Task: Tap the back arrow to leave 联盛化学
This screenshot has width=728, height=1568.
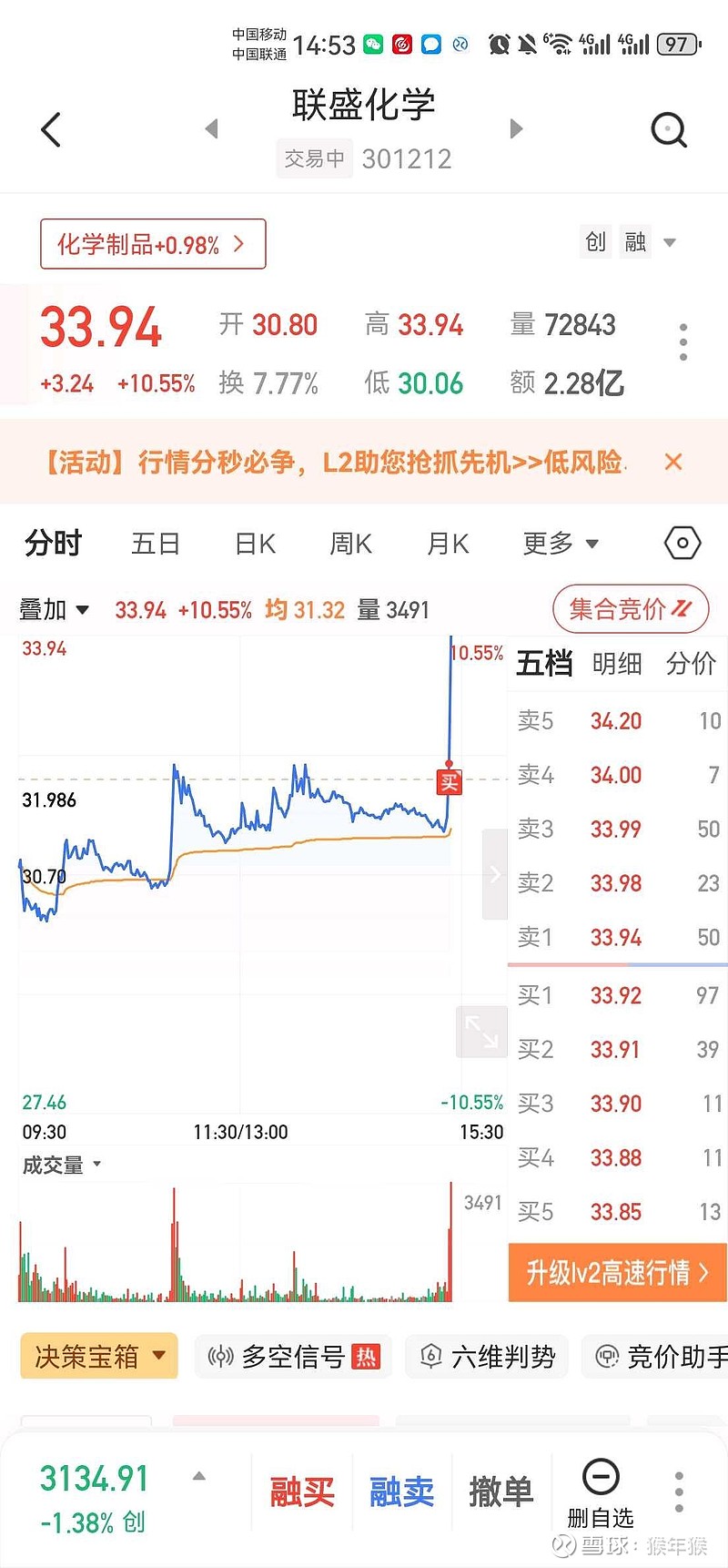Action: coord(50,129)
